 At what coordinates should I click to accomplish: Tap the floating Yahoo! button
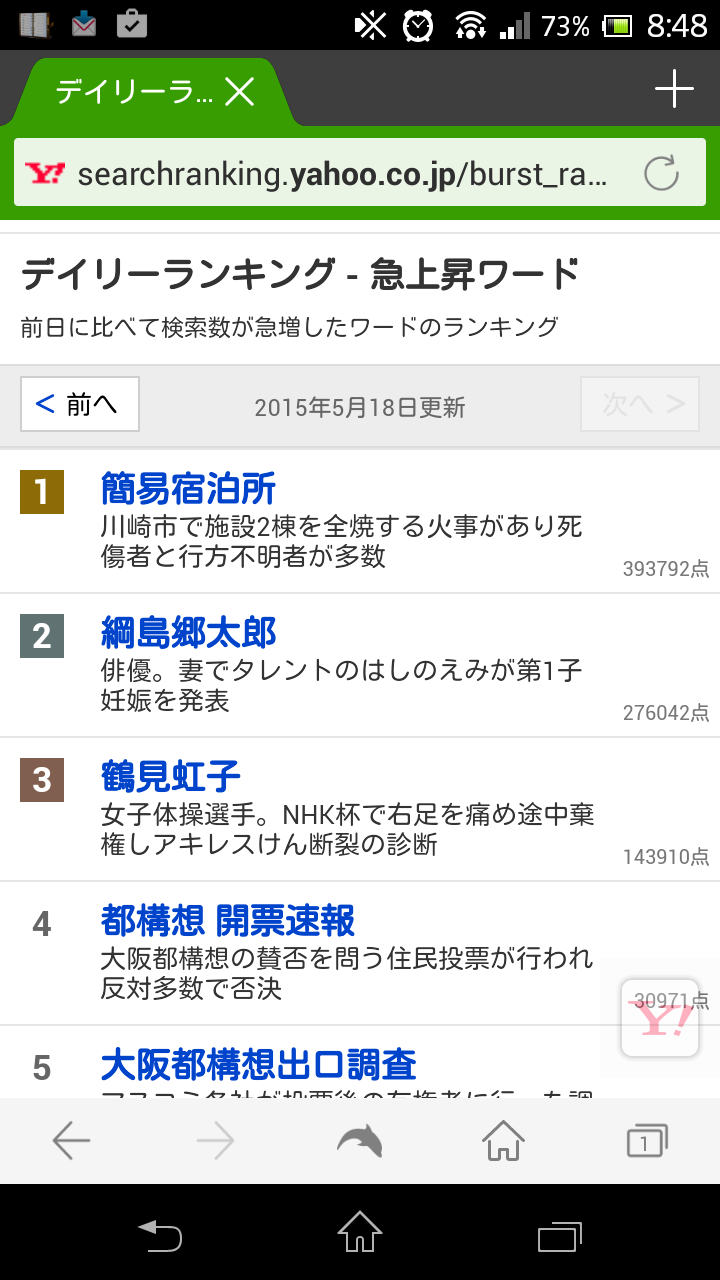pos(660,1018)
